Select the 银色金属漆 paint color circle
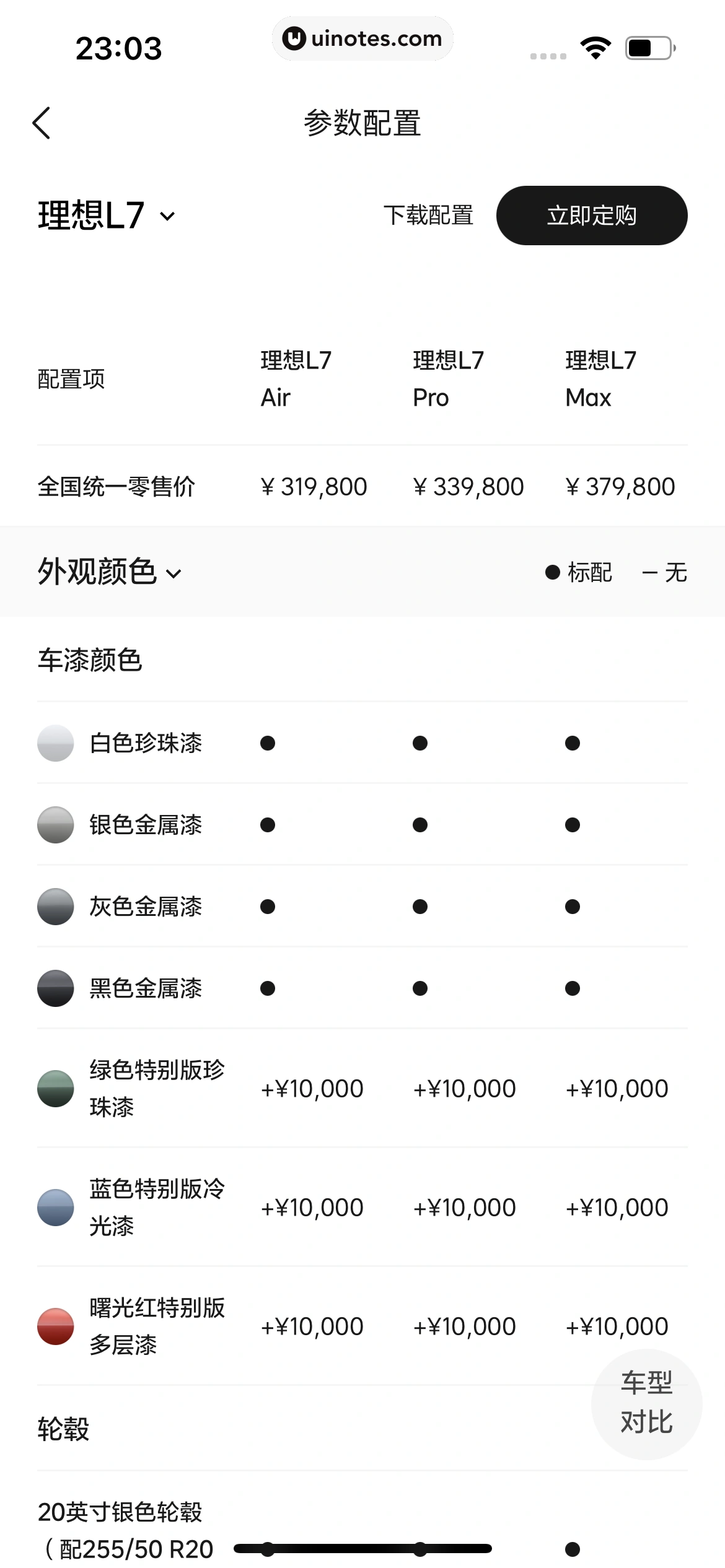Viewport: 725px width, 1568px height. click(x=55, y=824)
